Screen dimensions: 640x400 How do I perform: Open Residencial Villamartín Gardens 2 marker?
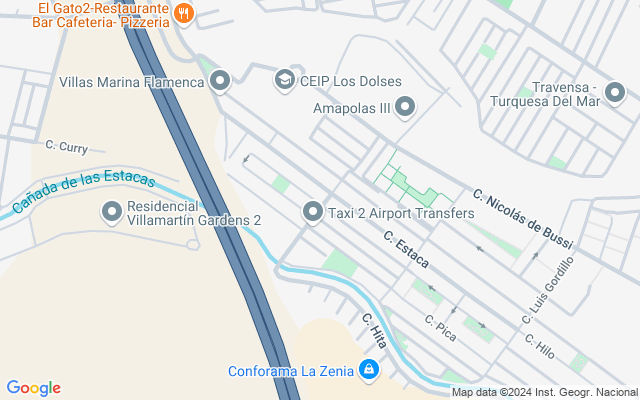point(113,212)
